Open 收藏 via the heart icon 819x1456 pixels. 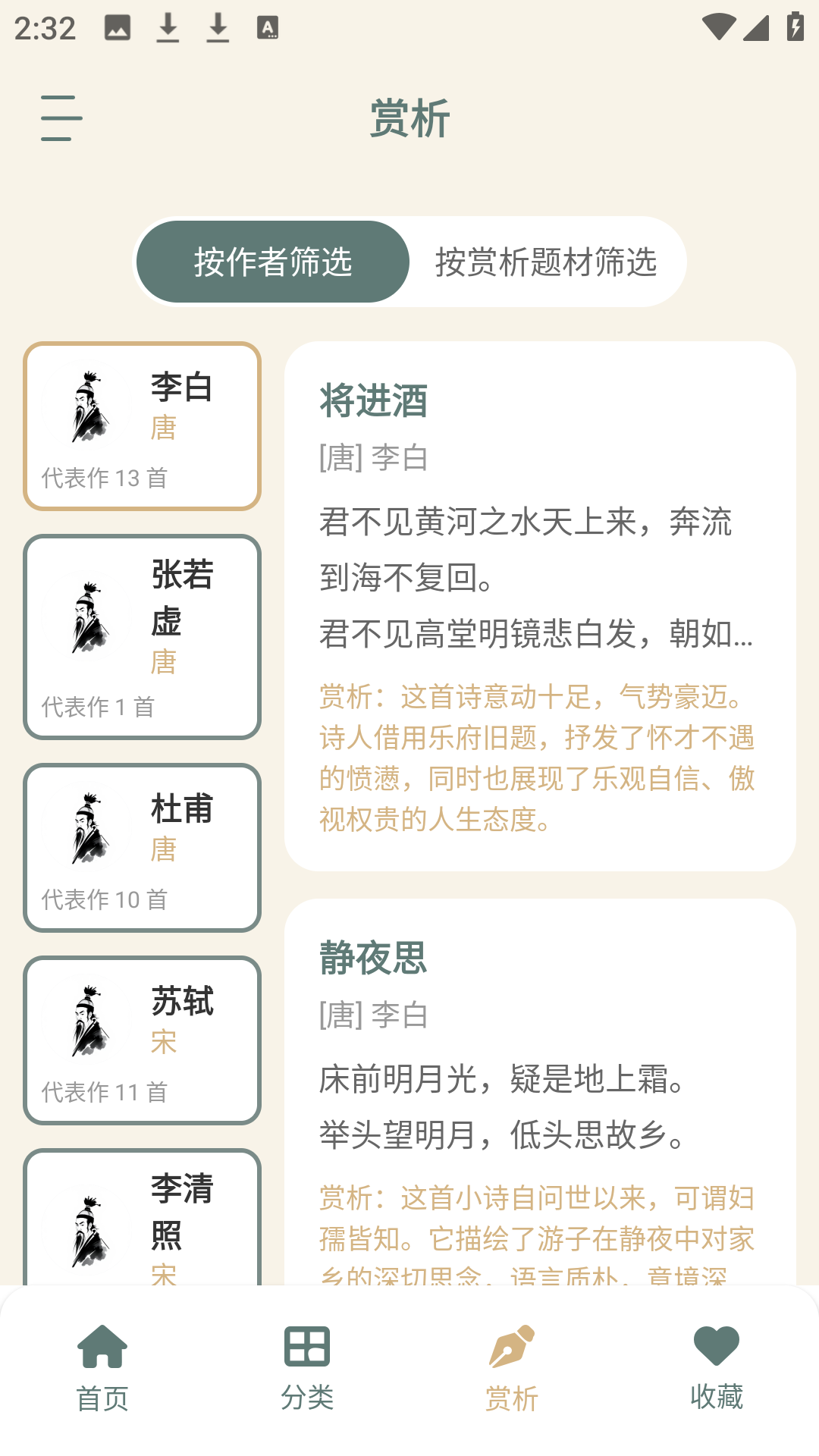[717, 1346]
